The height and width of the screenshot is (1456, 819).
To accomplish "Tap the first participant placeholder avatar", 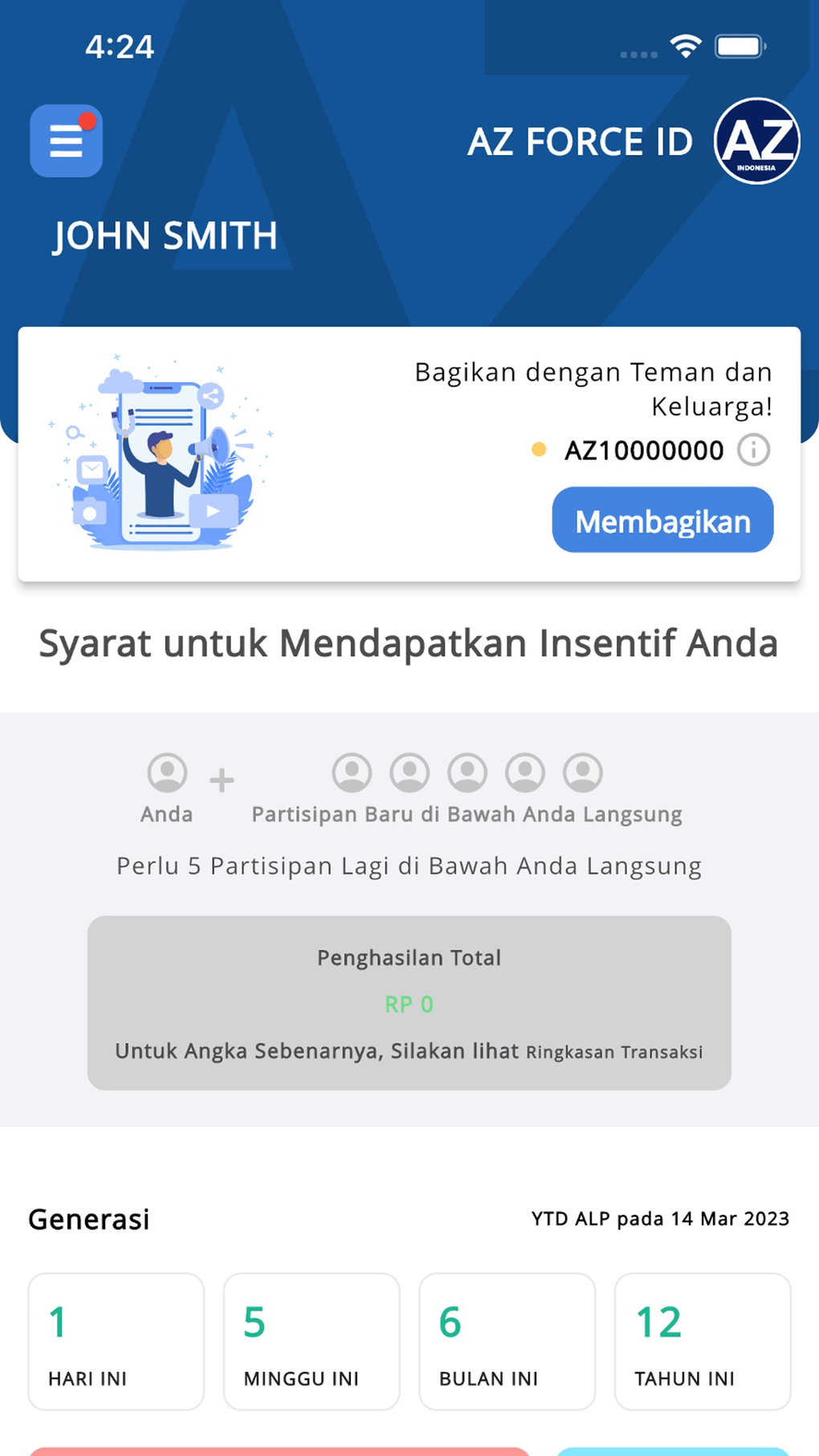I will [x=352, y=773].
